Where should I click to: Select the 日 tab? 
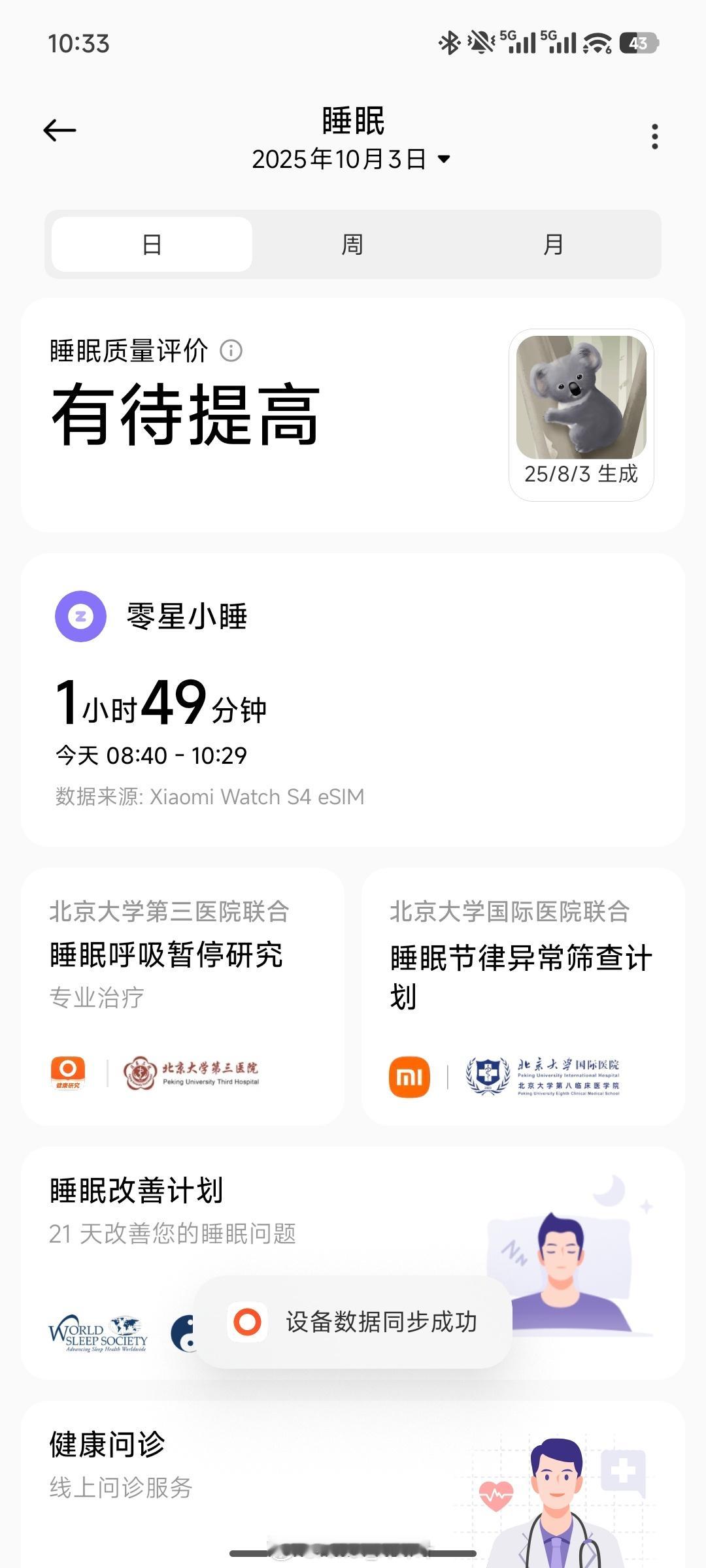point(152,244)
